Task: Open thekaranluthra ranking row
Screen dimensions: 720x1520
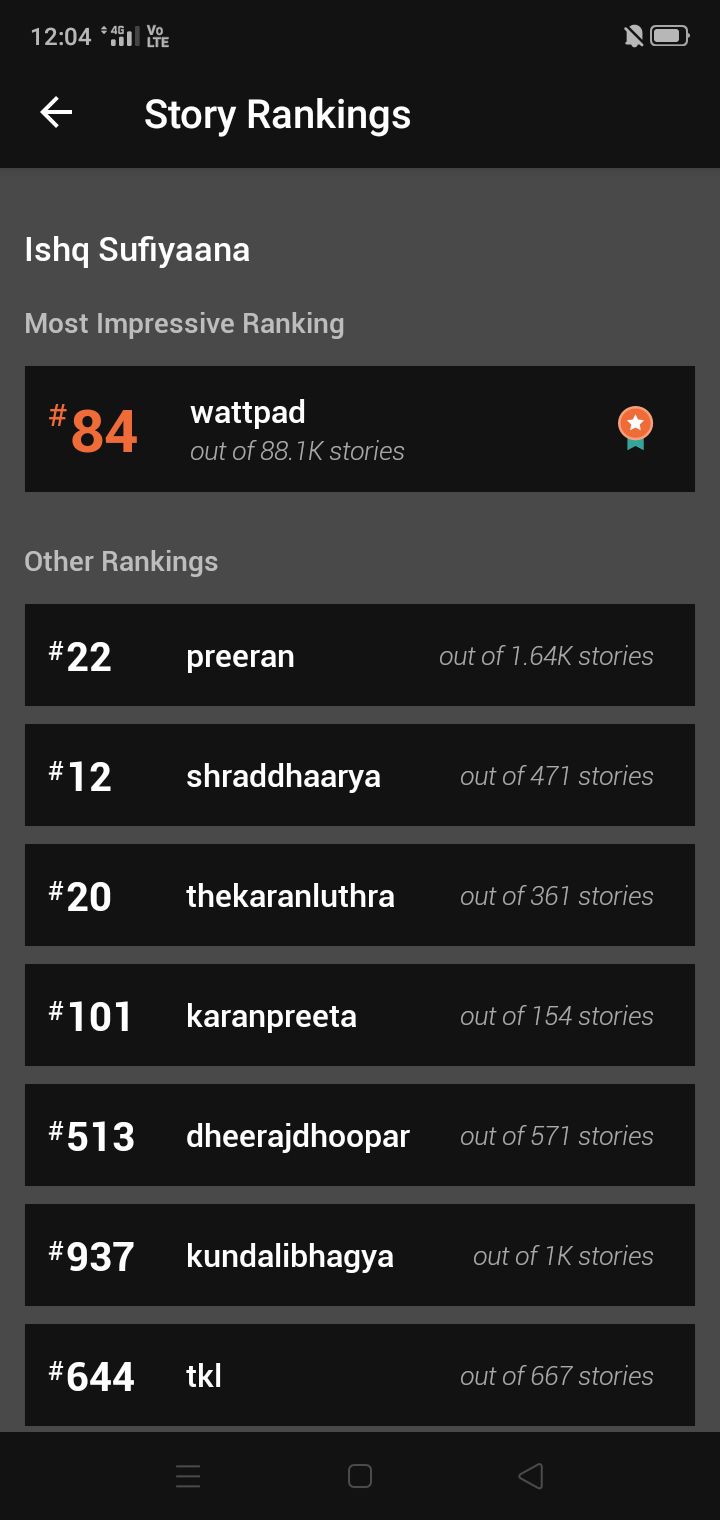Action: [x=360, y=895]
